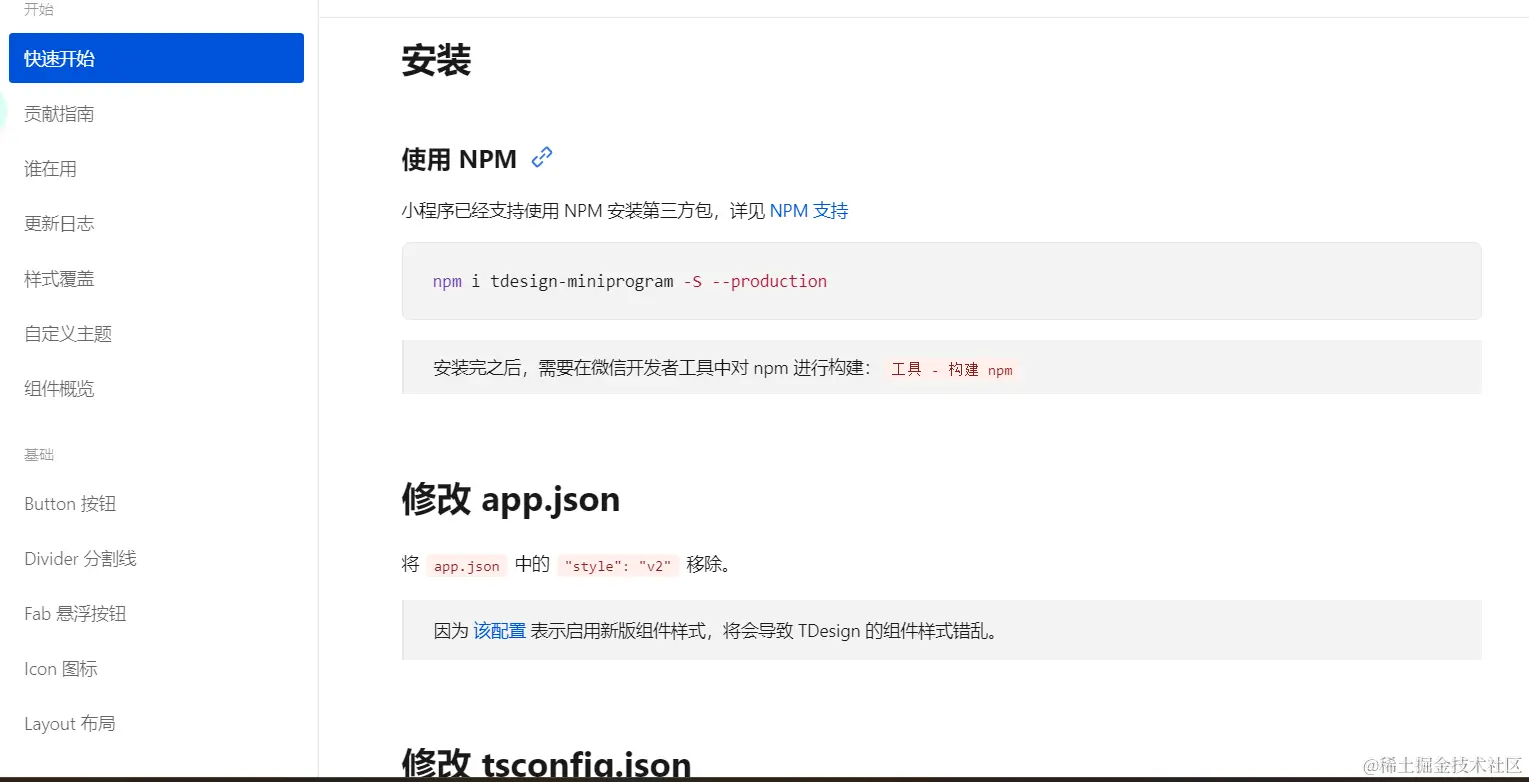
Task: View the 更新日志 changelog
Action: pos(59,224)
